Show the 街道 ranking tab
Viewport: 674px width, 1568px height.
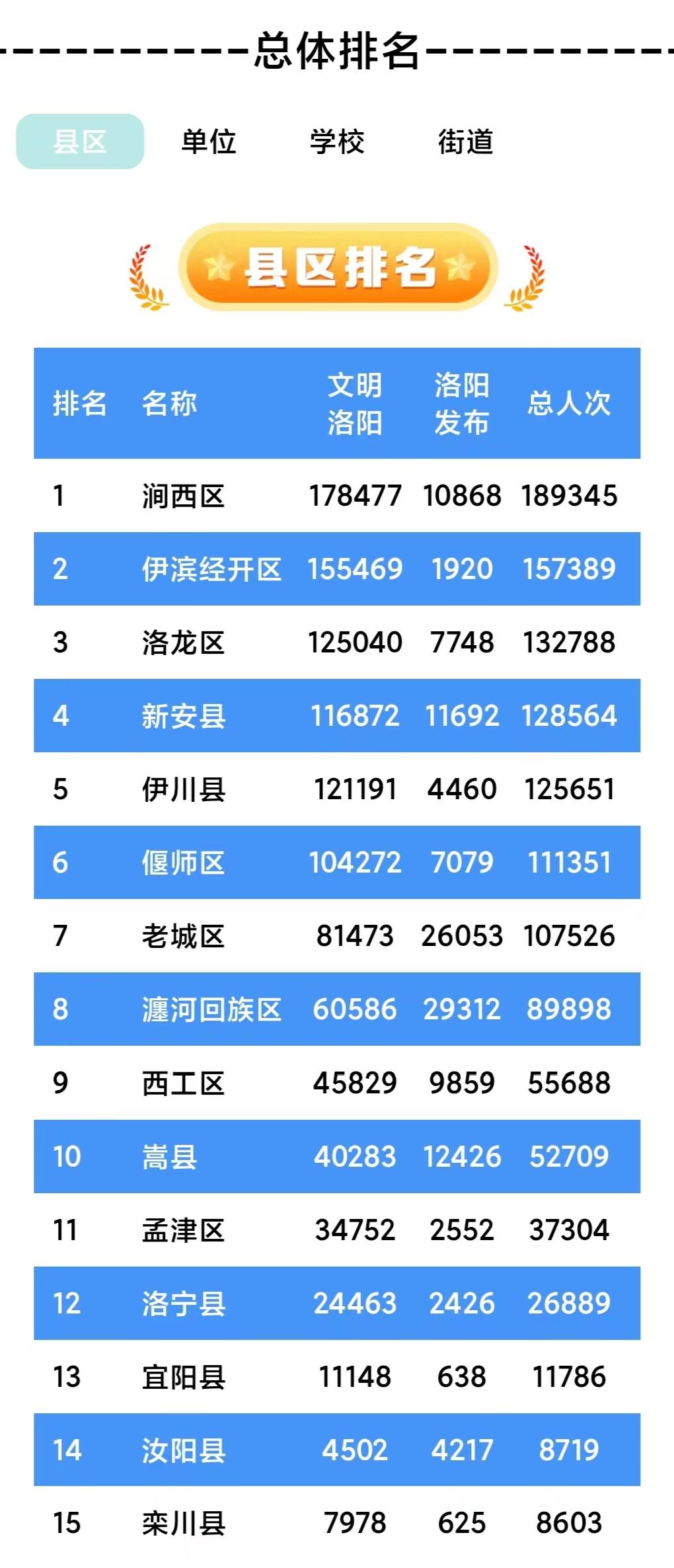click(x=465, y=141)
